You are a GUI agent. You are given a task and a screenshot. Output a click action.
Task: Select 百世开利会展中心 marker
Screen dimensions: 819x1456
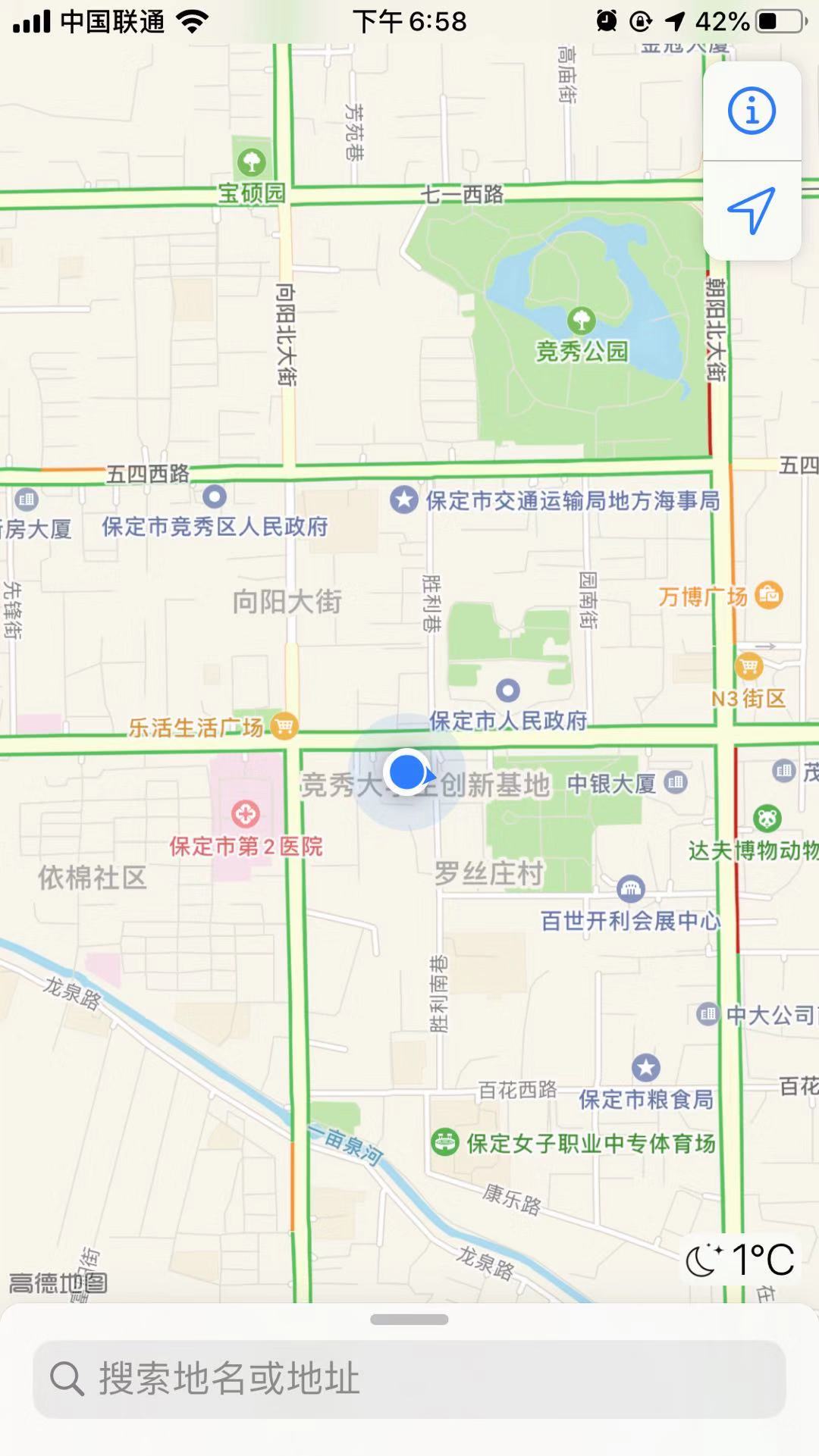(631, 888)
